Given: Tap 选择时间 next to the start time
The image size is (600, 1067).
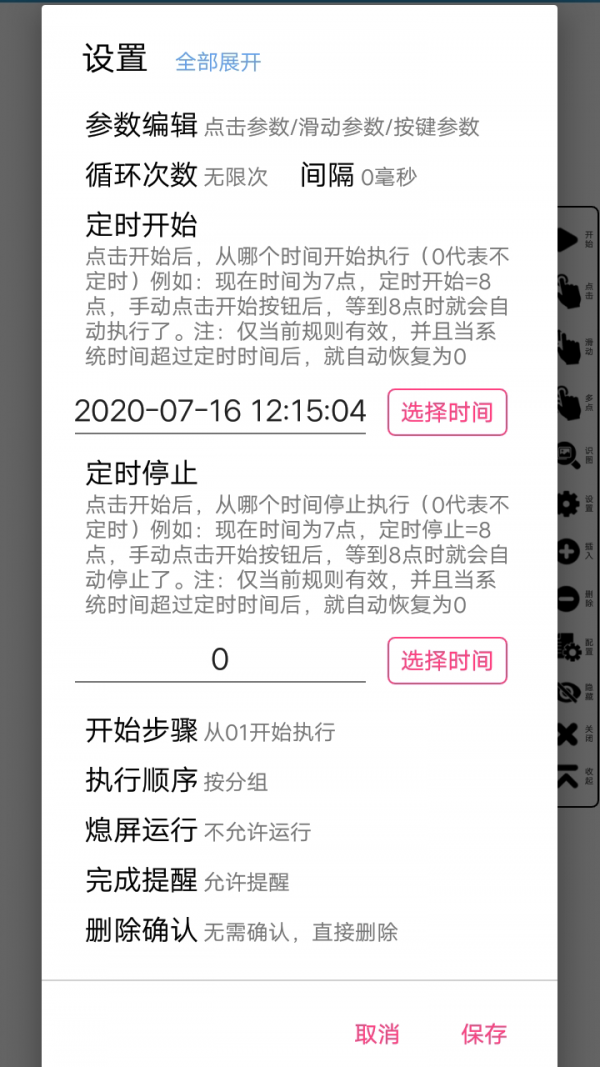Looking at the screenshot, I should point(447,412).
